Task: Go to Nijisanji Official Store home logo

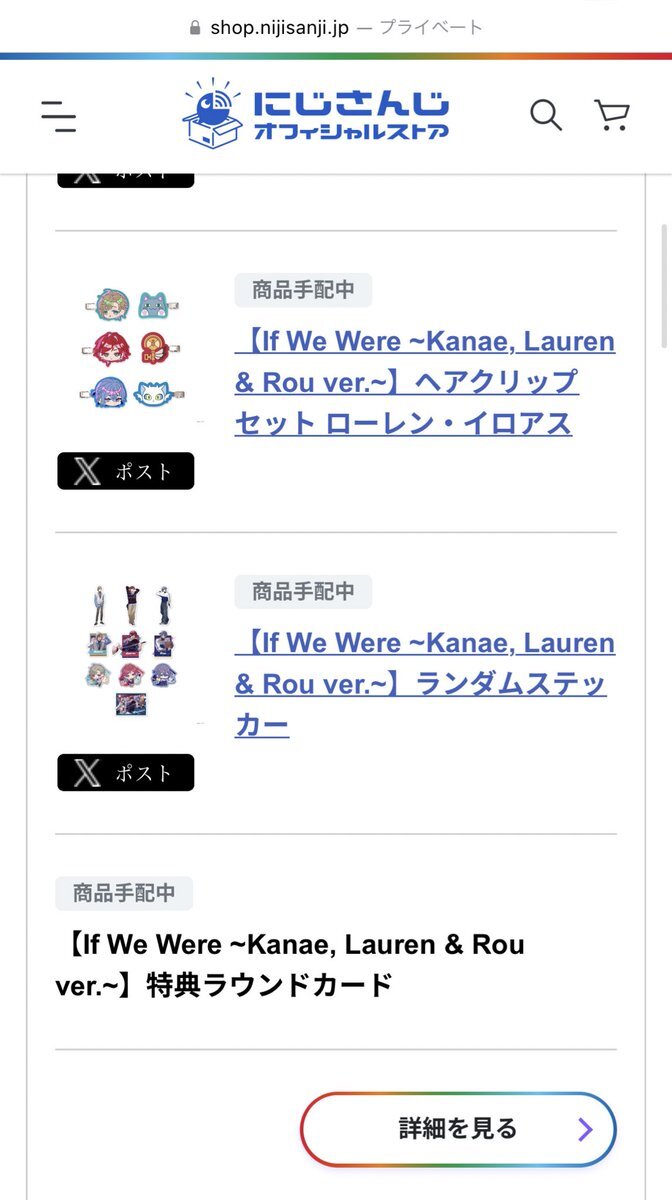Action: tap(316, 114)
